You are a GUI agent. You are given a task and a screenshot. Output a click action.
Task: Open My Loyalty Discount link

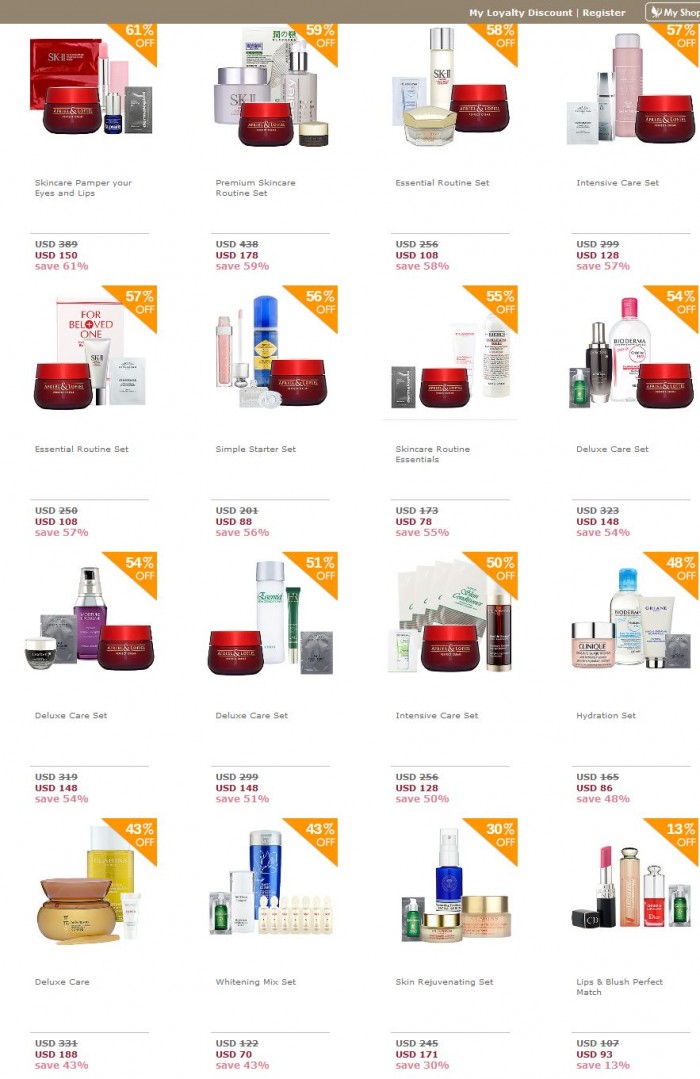520,13
